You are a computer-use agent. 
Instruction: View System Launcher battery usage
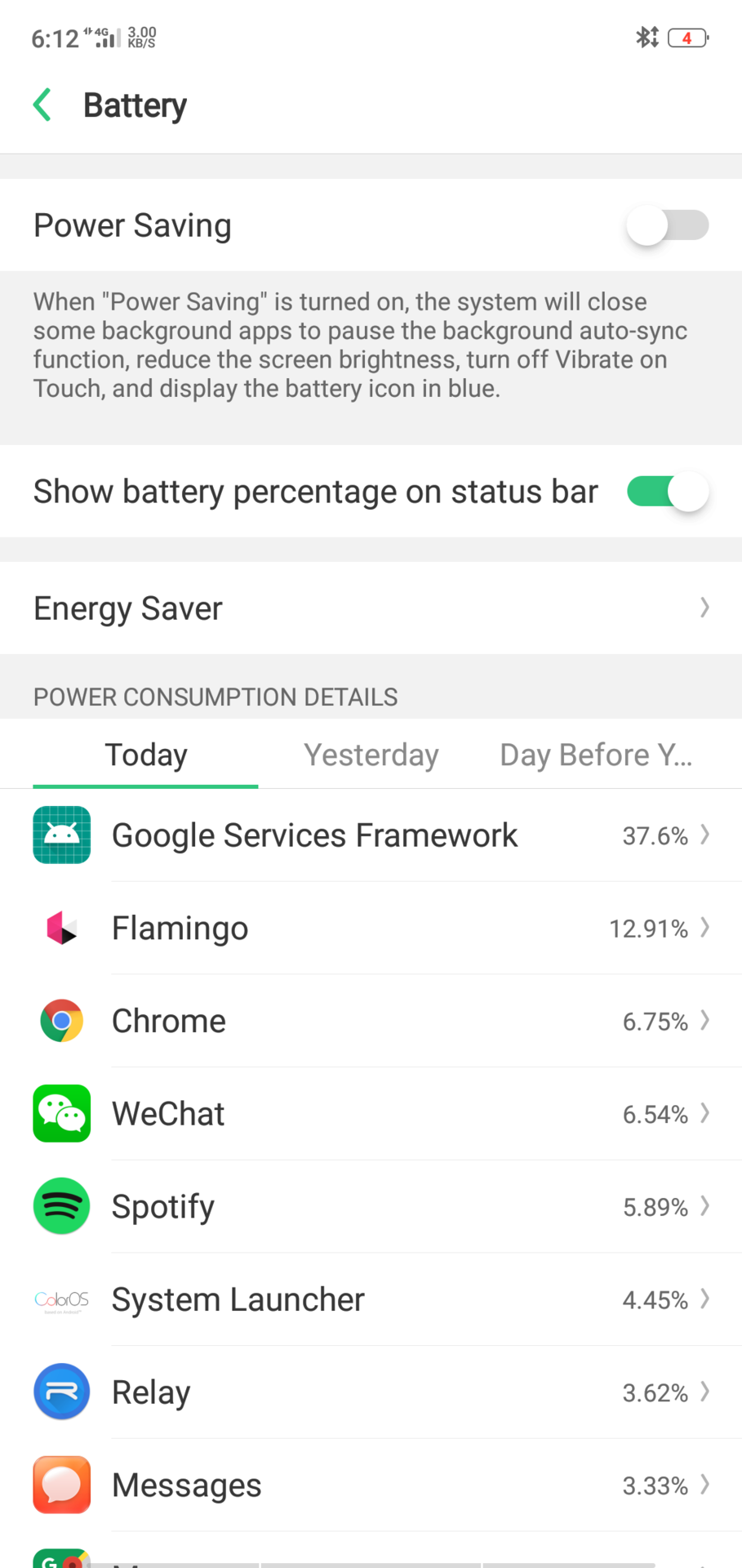click(x=371, y=1299)
